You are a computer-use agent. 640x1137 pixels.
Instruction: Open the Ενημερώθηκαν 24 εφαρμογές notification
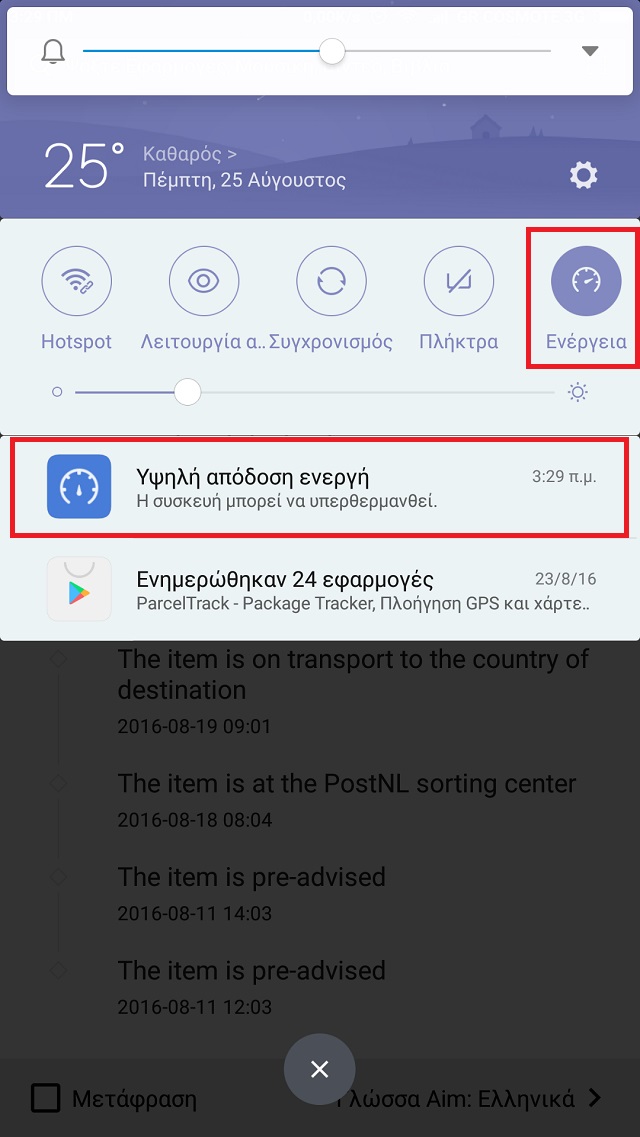pos(320,589)
